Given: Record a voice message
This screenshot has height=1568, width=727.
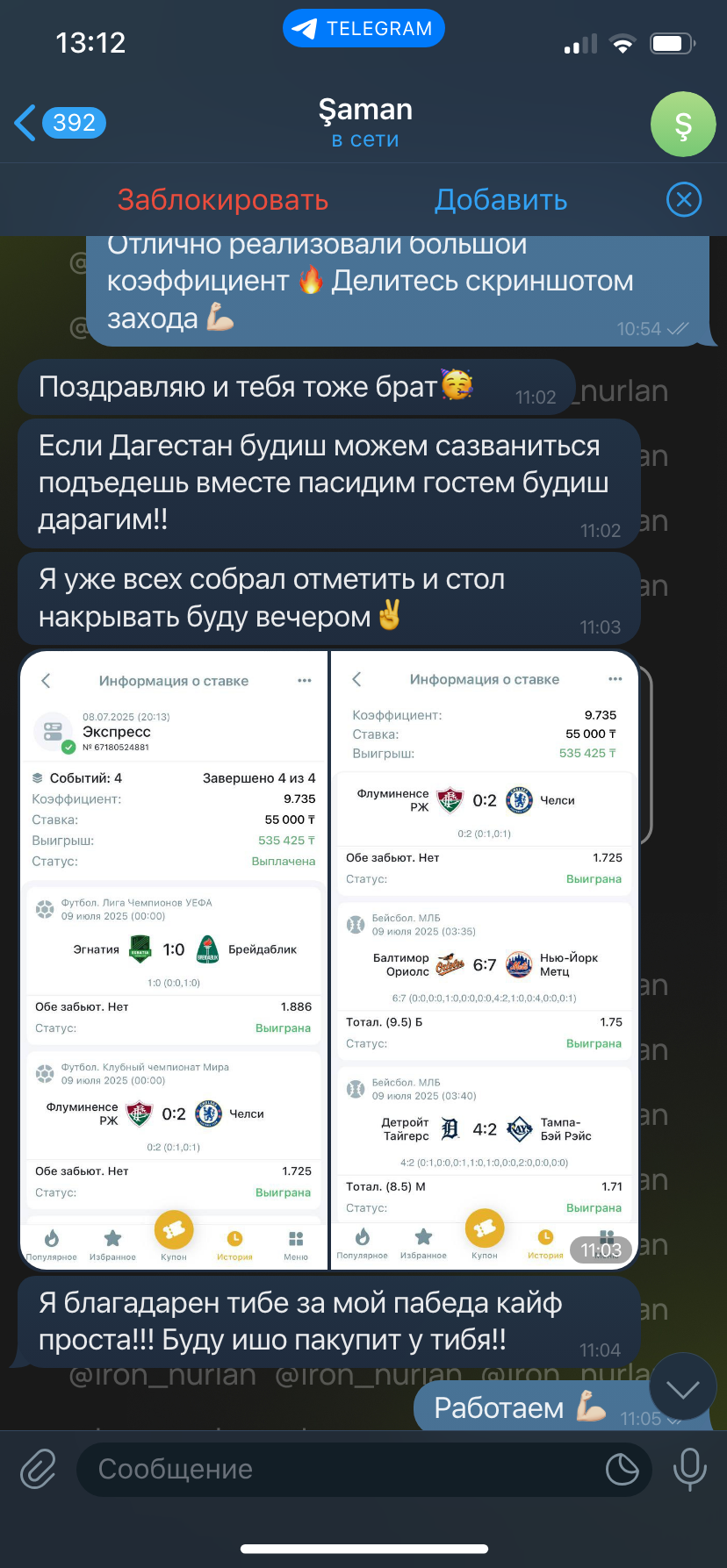Looking at the screenshot, I should point(689,1469).
